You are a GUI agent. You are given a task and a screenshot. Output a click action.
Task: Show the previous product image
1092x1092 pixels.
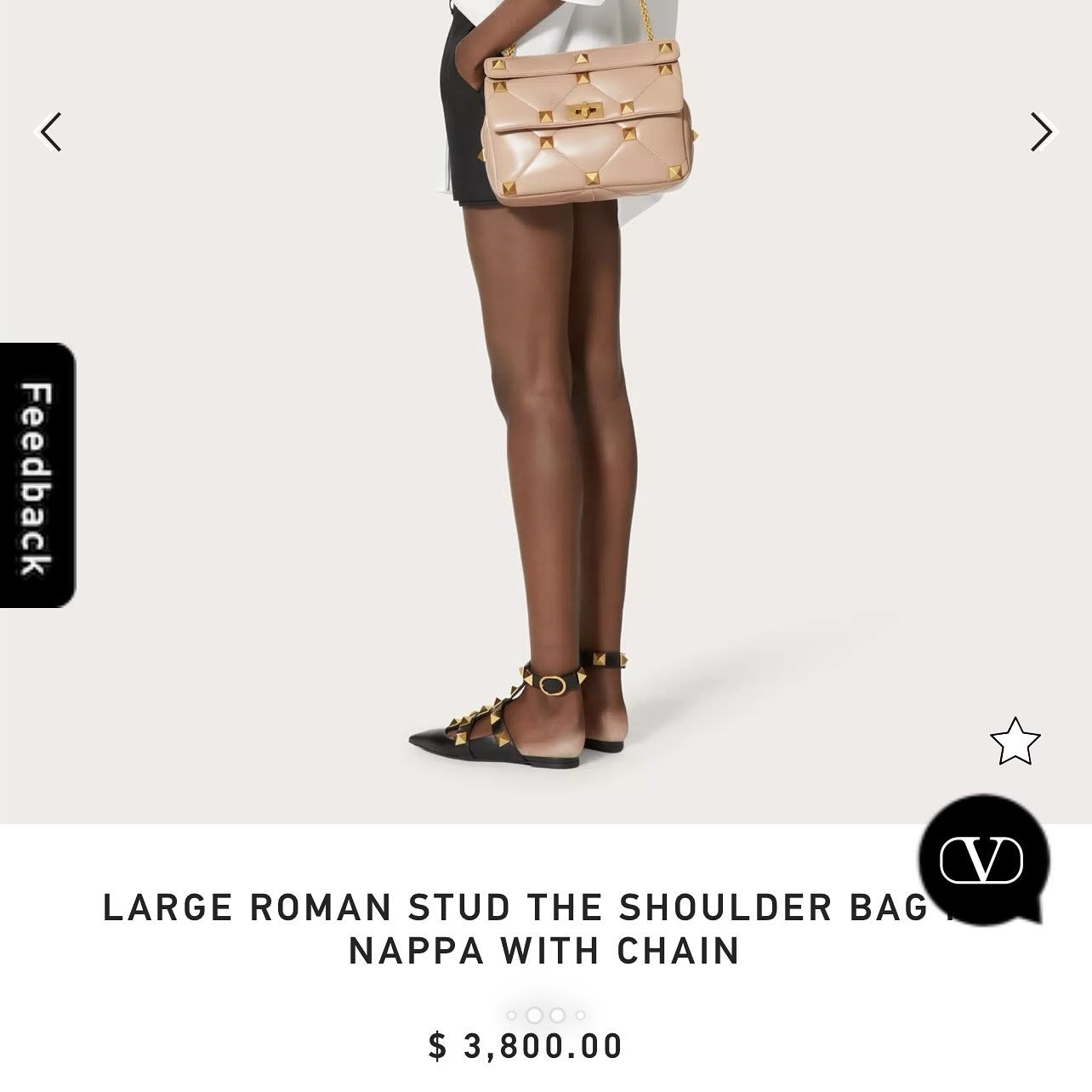click(51, 133)
